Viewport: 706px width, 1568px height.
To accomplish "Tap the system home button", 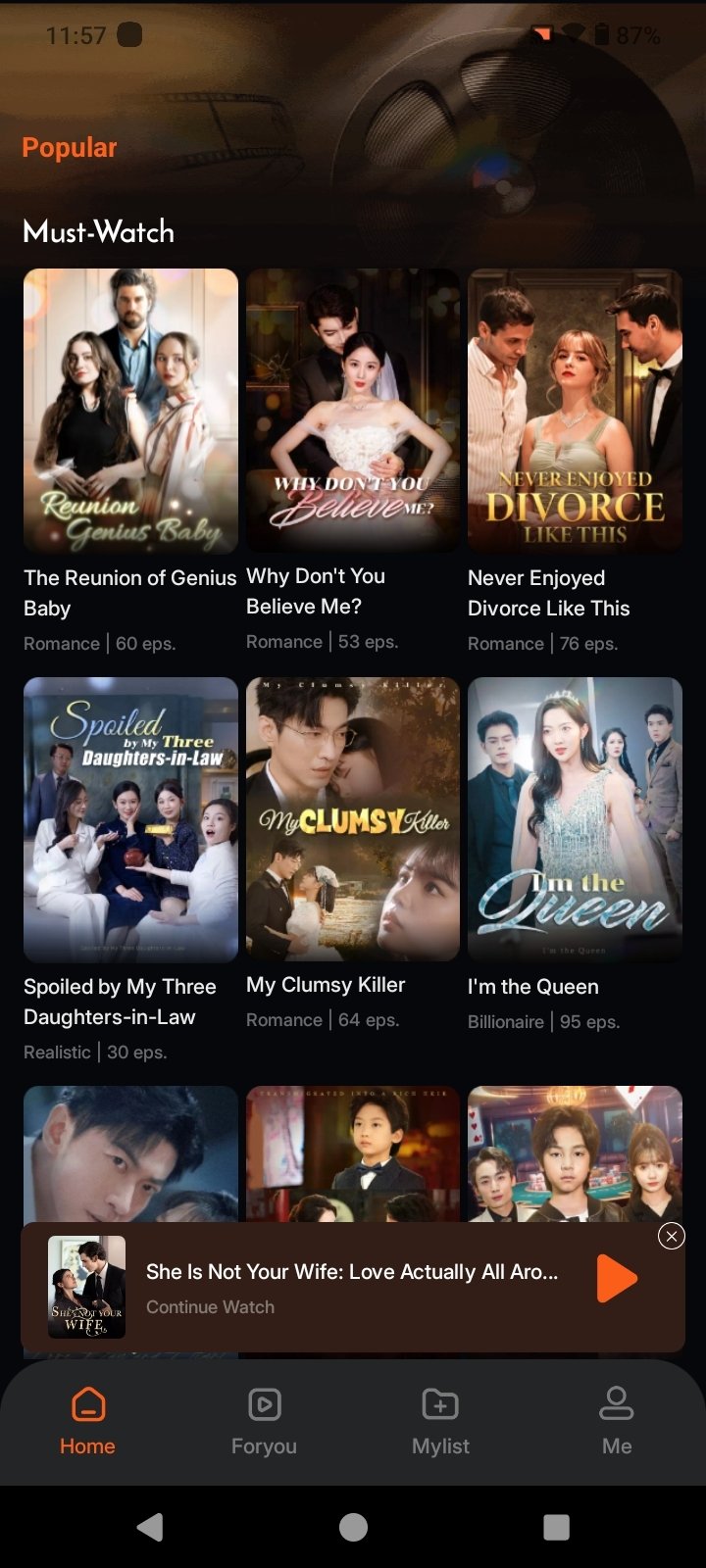I will tap(353, 1527).
